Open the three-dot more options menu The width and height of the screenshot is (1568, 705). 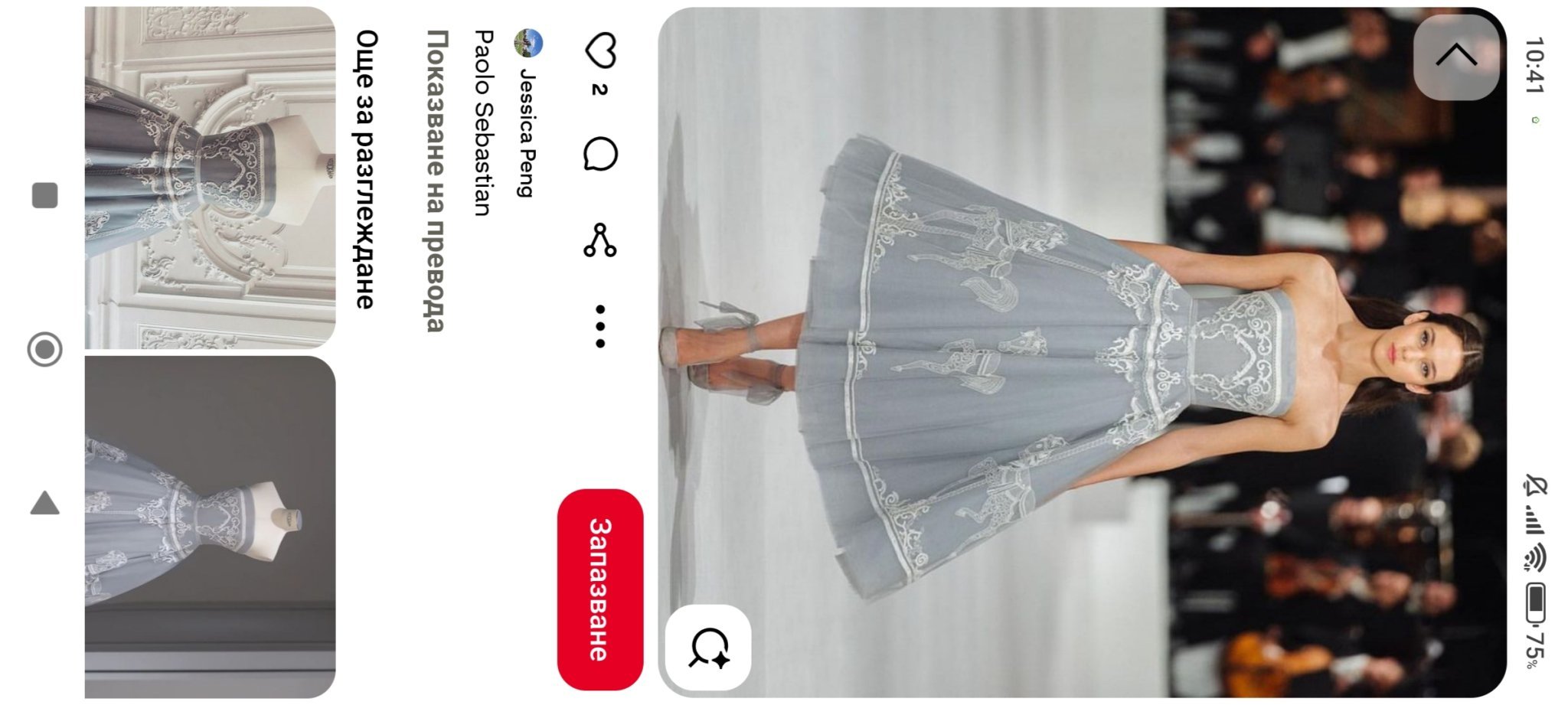600,327
